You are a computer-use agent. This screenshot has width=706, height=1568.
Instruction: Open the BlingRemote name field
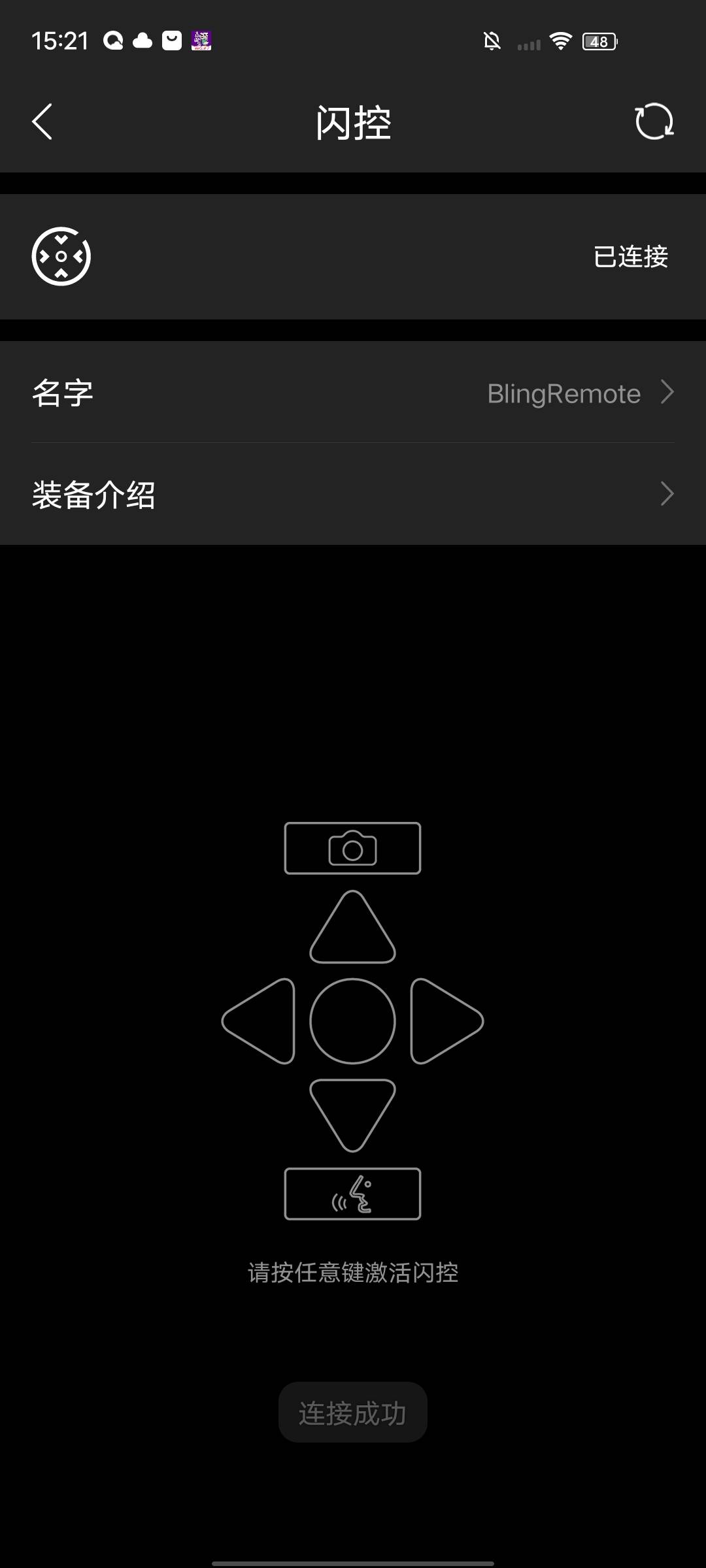coord(563,393)
